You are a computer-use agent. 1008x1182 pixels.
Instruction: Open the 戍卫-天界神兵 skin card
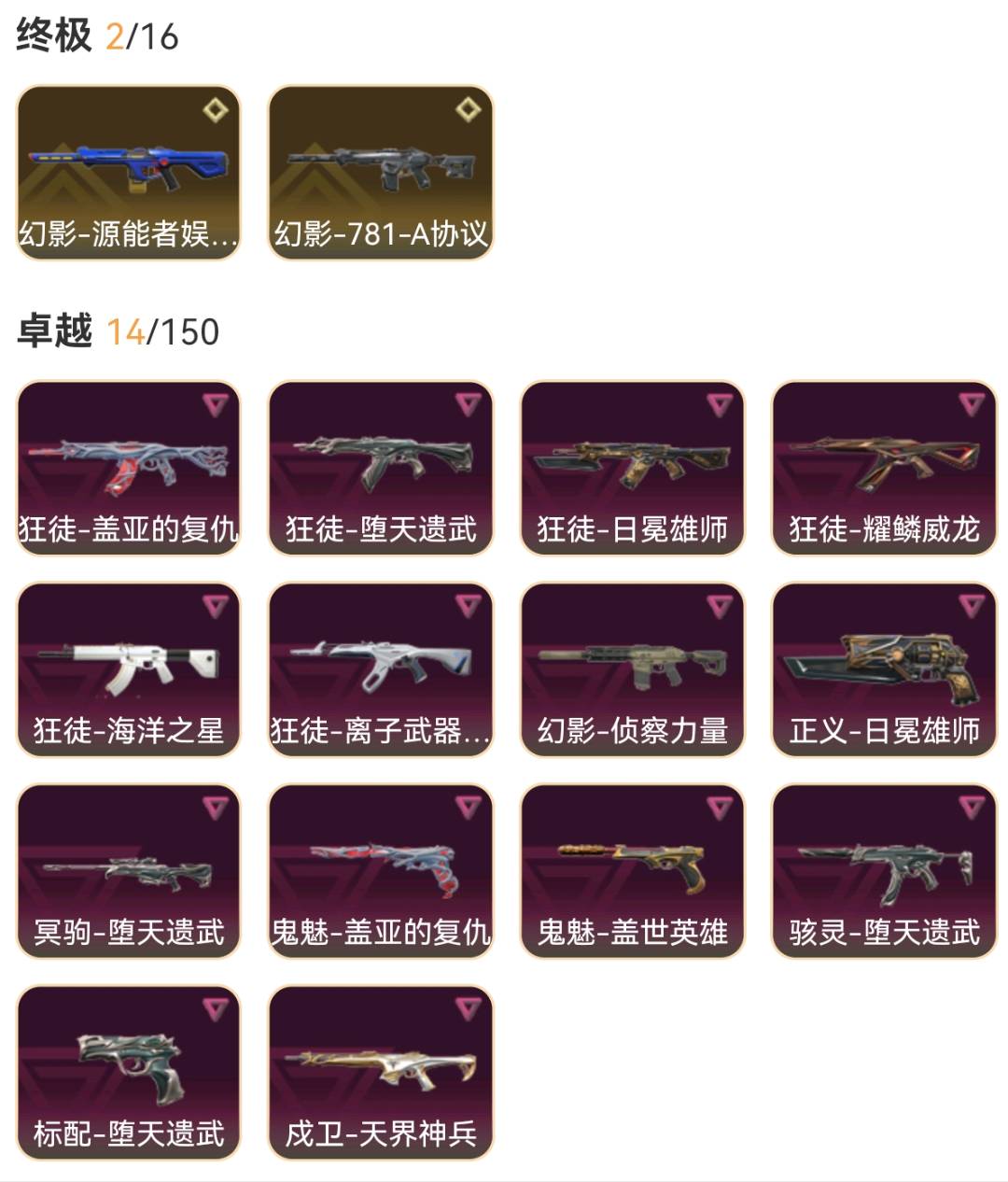point(381,1073)
